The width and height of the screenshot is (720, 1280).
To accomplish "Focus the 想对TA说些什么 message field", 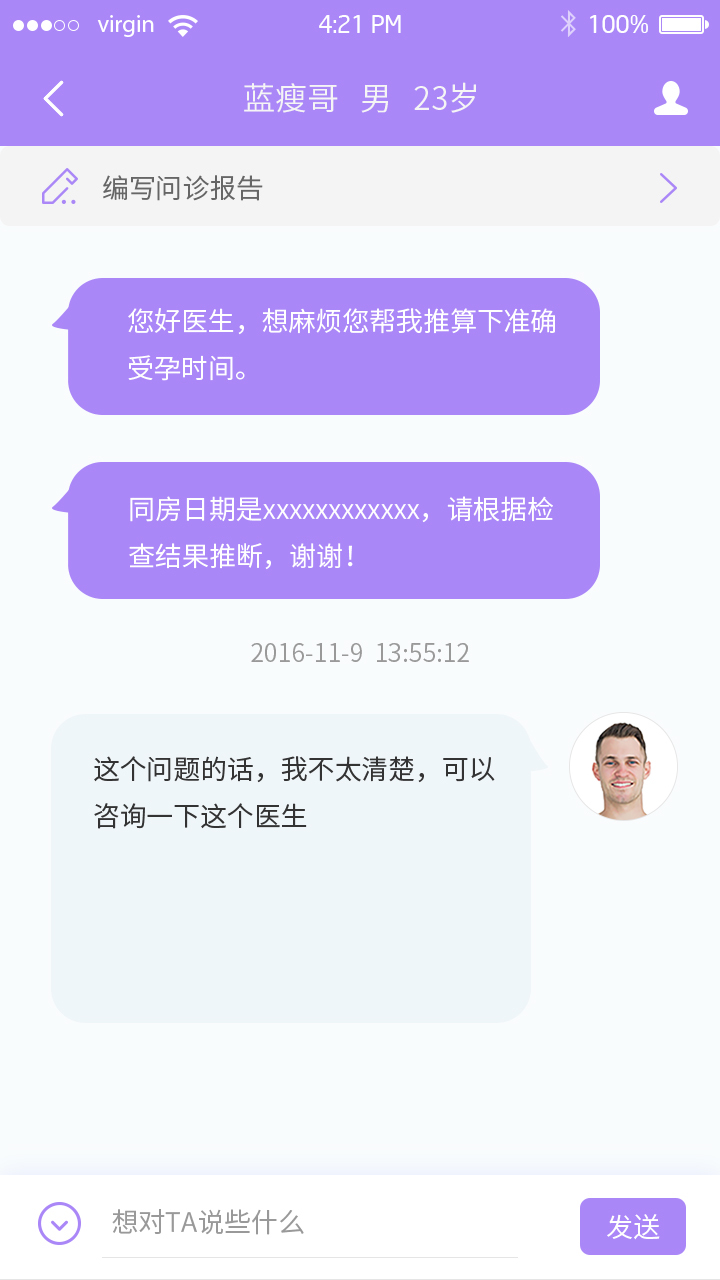I will click(309, 1224).
